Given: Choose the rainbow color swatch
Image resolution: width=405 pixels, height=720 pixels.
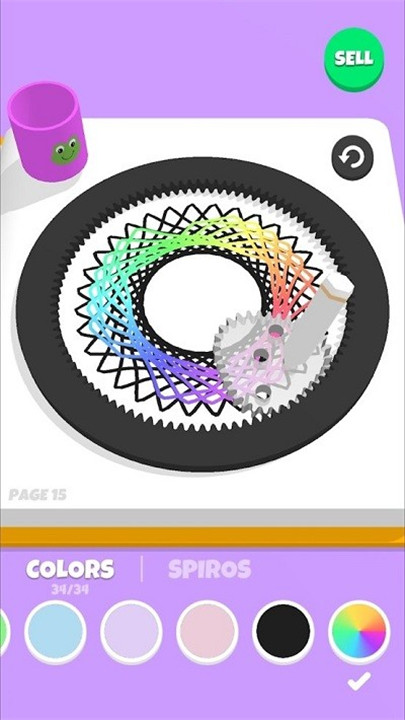Looking at the screenshot, I should 359,632.
